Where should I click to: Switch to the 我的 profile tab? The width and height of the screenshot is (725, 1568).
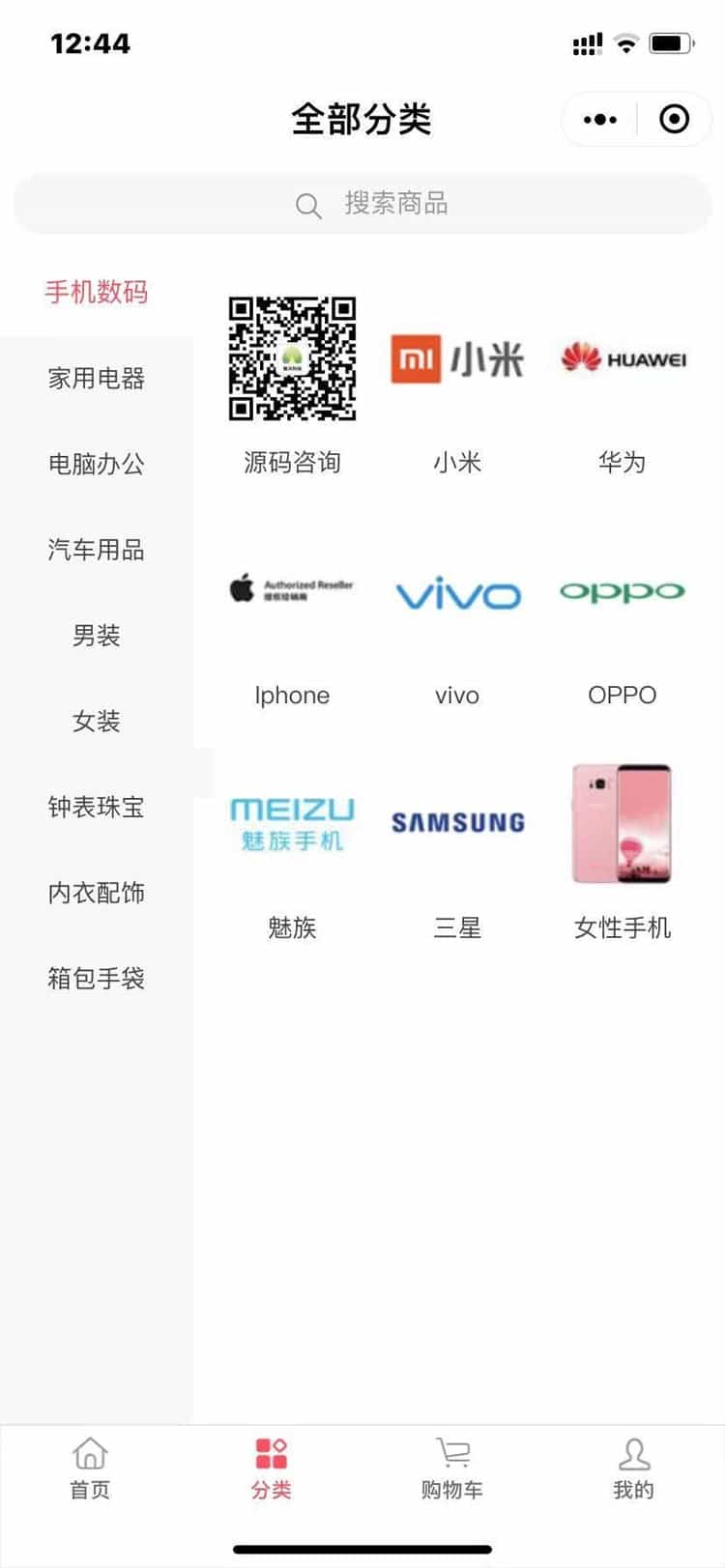[633, 1468]
